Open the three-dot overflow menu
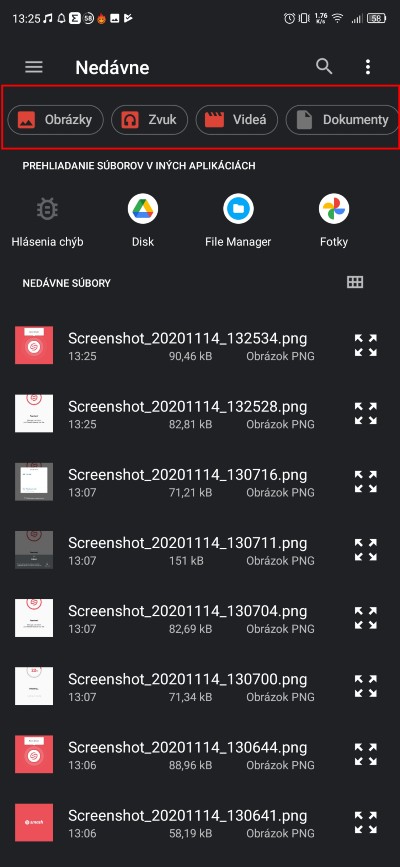 [368, 67]
